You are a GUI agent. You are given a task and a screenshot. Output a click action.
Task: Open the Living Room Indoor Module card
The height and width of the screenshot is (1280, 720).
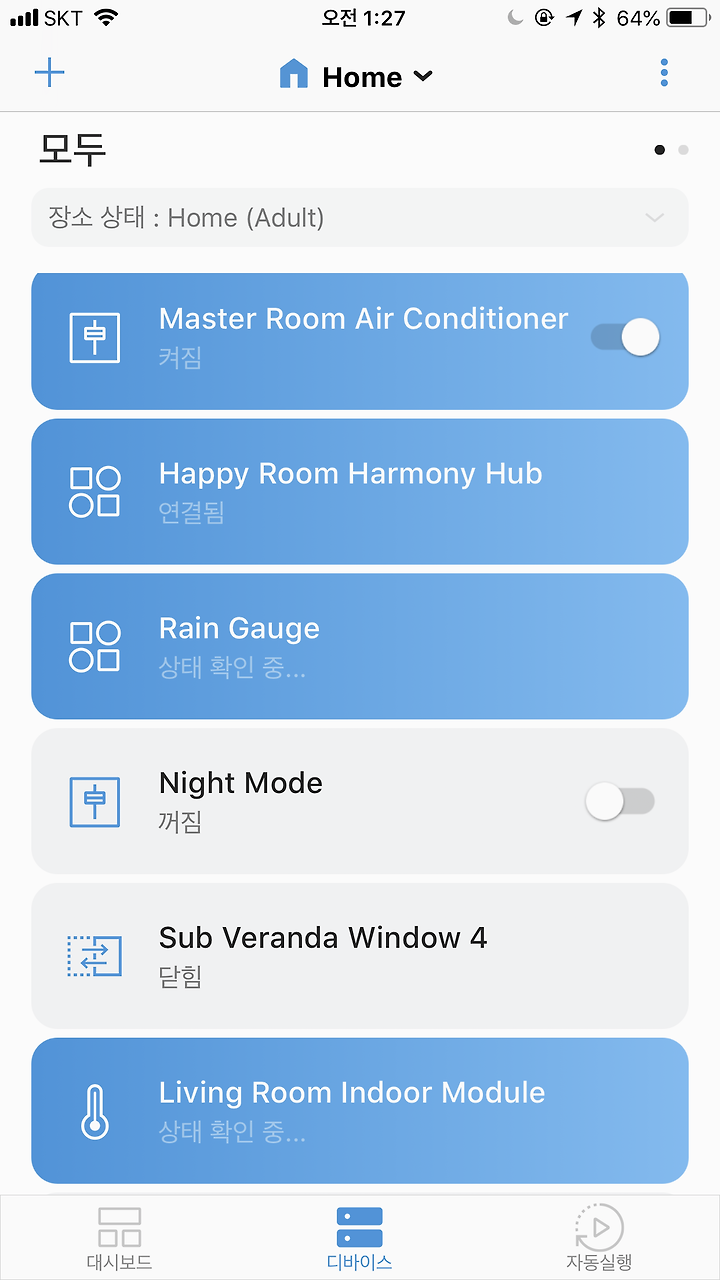tap(360, 1111)
